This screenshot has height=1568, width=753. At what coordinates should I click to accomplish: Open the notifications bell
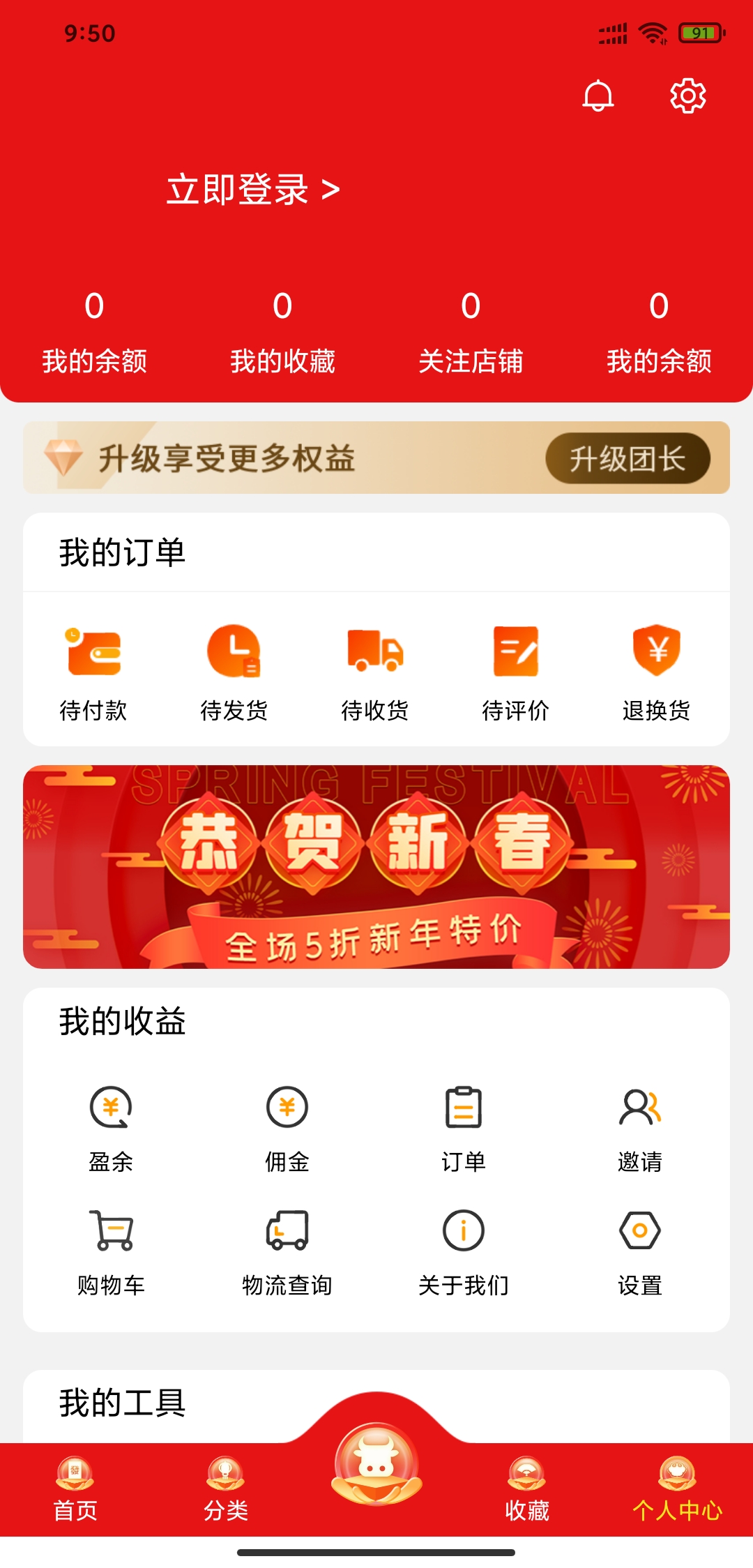tap(598, 96)
